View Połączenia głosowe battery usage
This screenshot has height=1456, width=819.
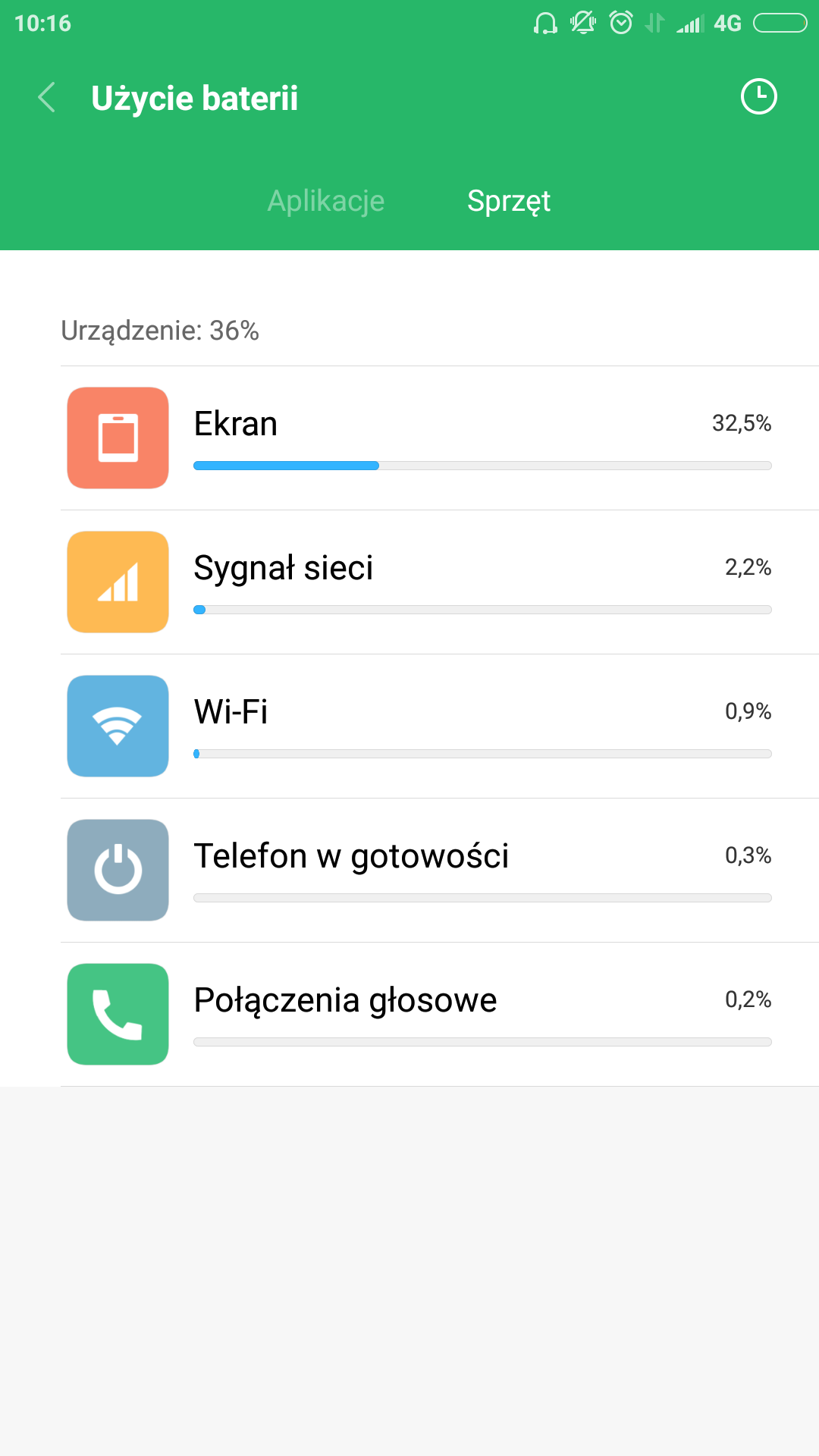440,1015
